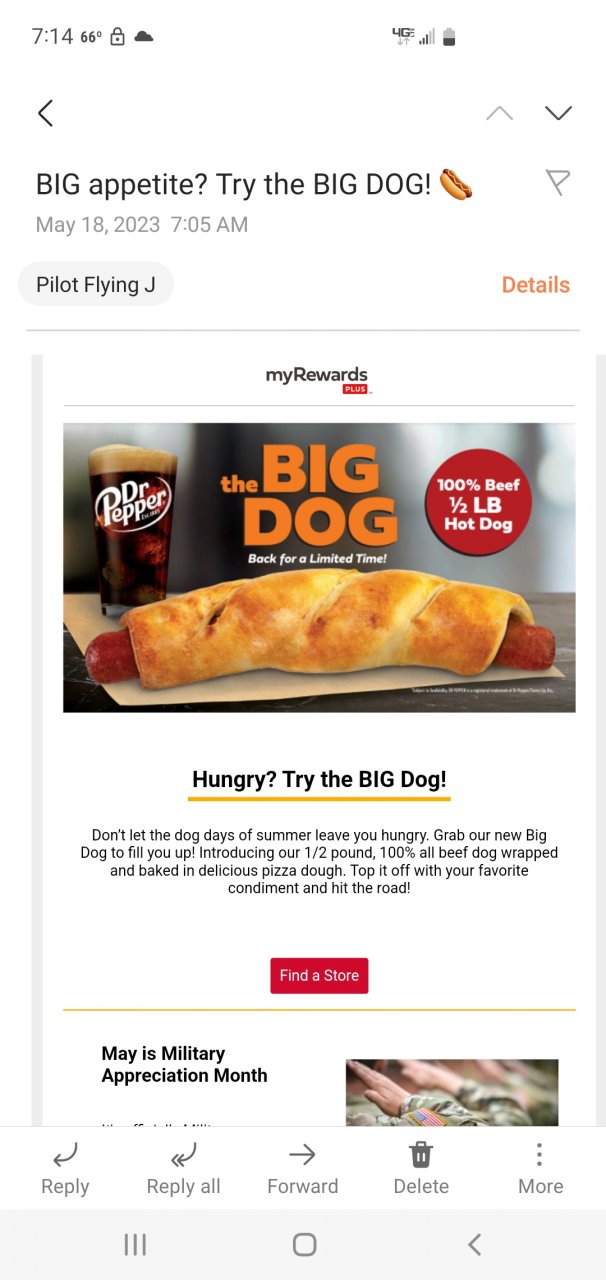The width and height of the screenshot is (606, 1280).
Task: Flag this email
Action: coord(557,182)
